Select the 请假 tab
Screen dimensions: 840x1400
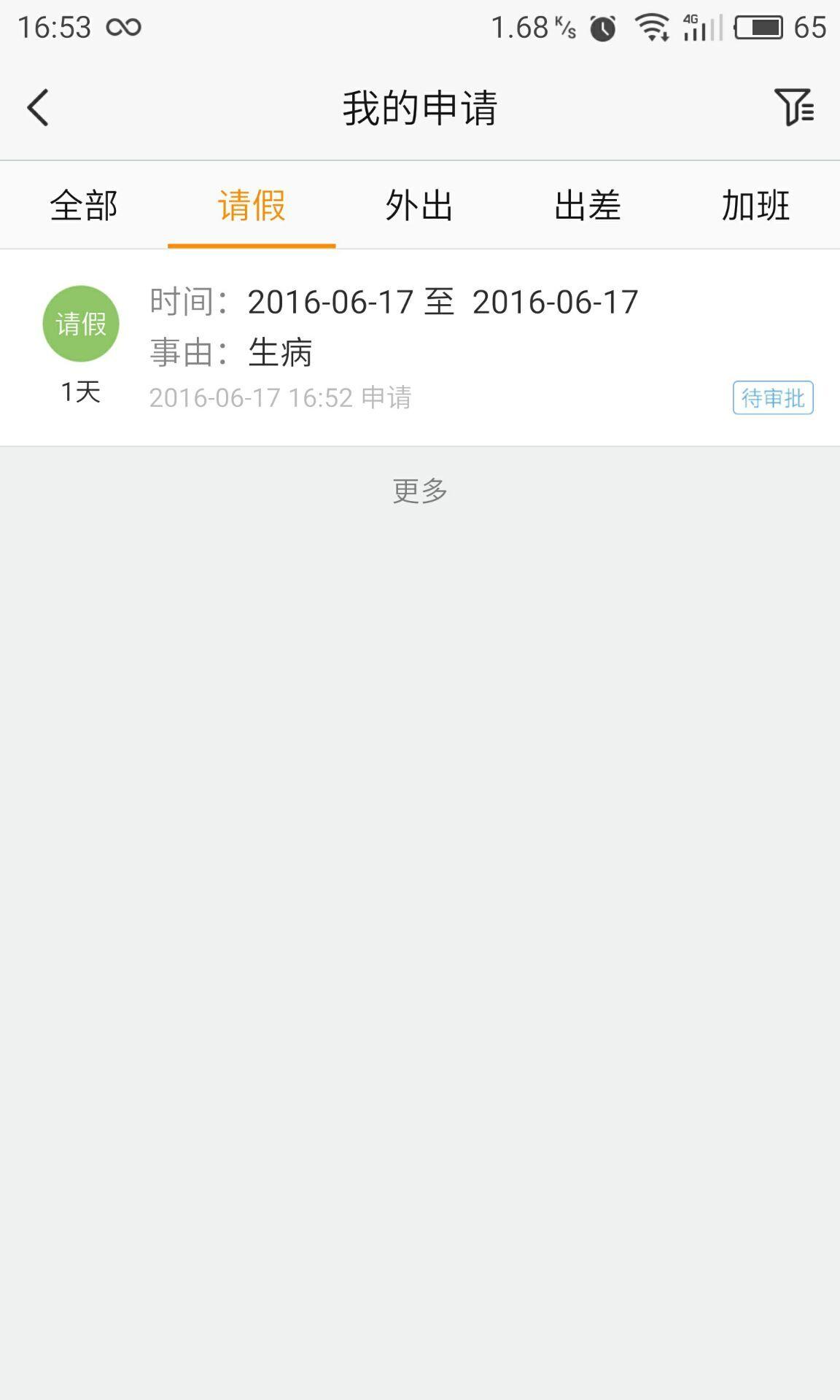click(x=252, y=206)
